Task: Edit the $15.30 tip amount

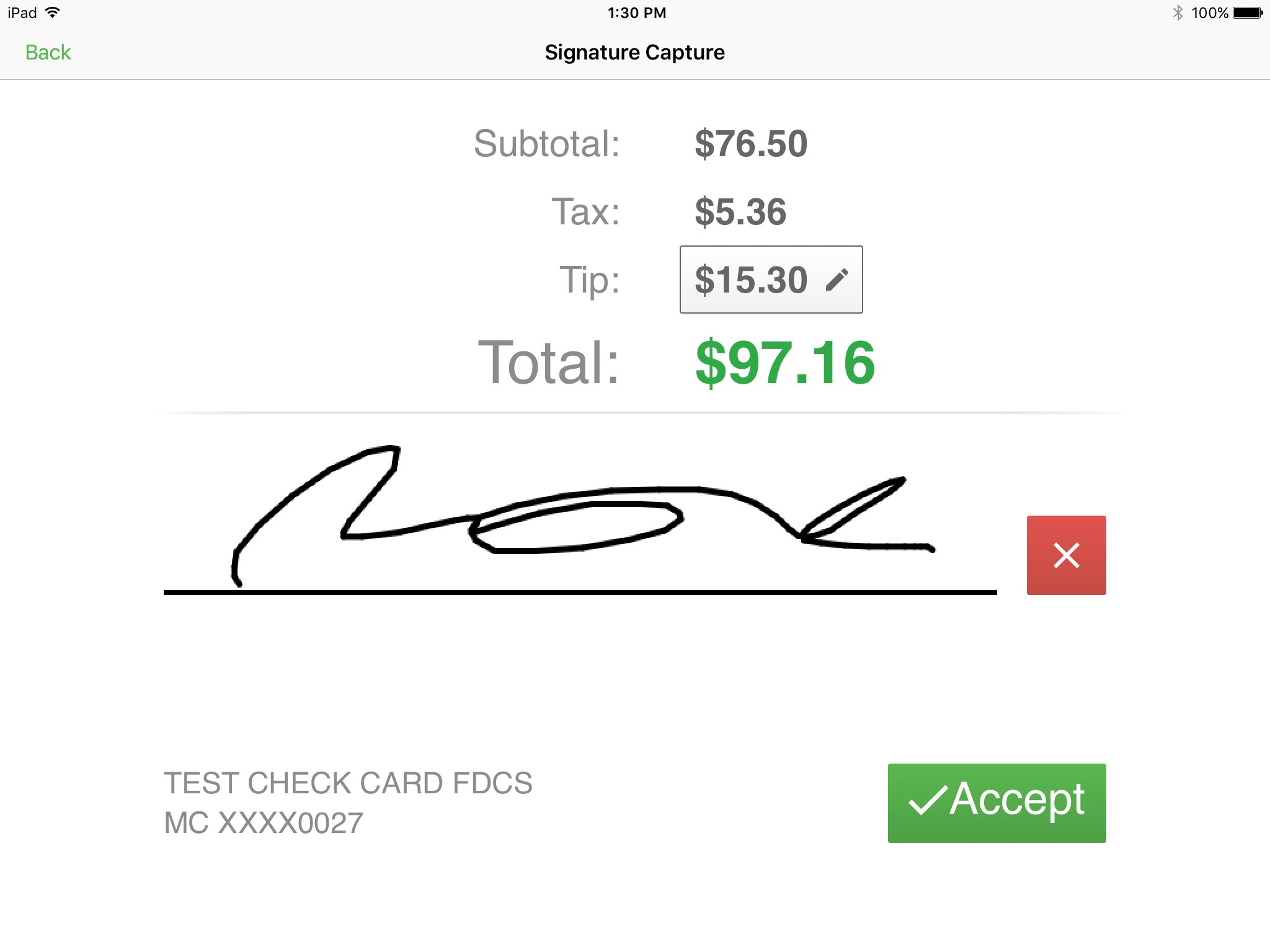Action: pyautogui.click(x=771, y=280)
